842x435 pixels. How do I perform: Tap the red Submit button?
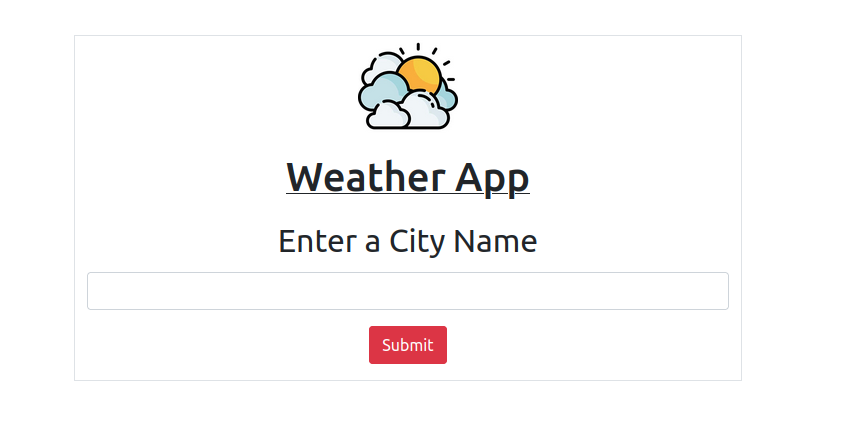click(408, 345)
